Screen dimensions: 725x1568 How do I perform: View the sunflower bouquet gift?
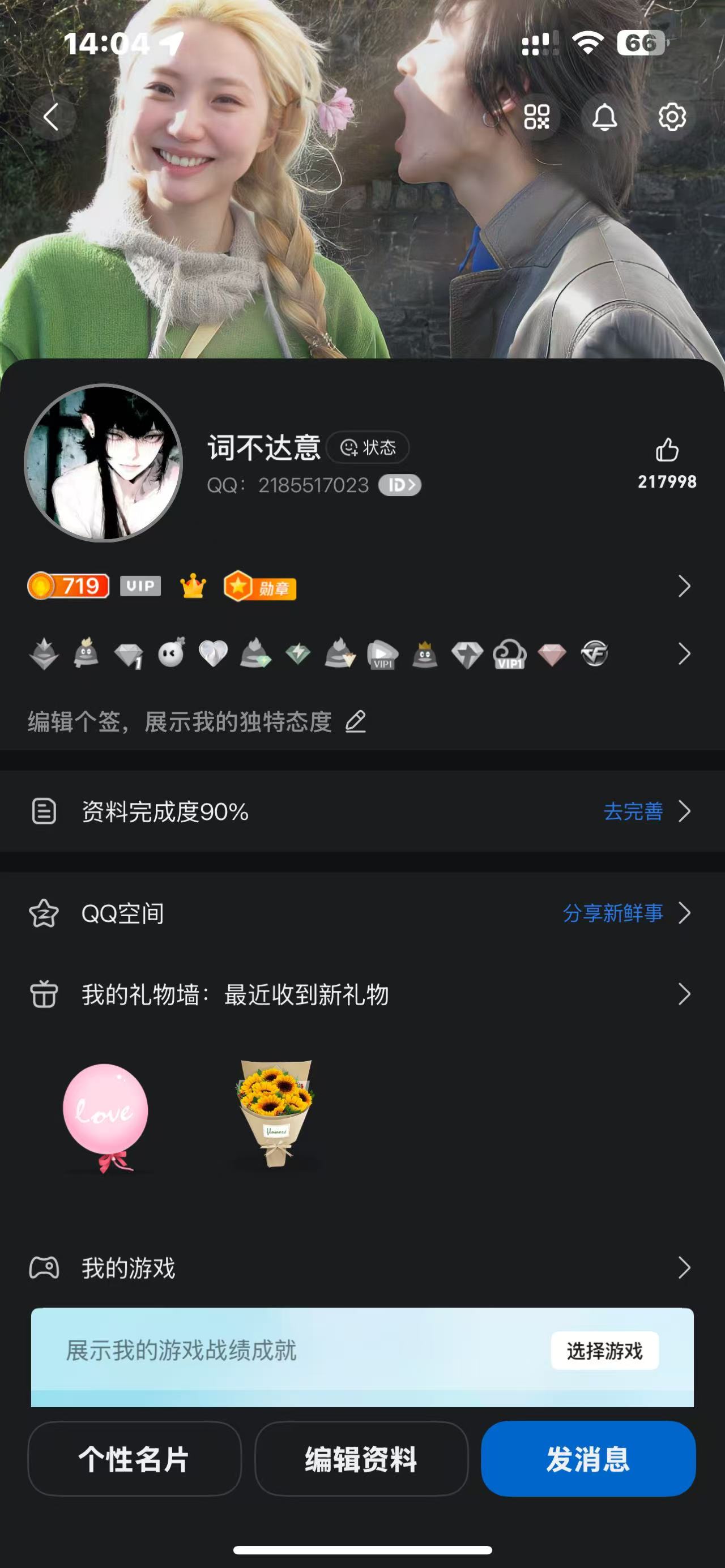coord(275,1112)
